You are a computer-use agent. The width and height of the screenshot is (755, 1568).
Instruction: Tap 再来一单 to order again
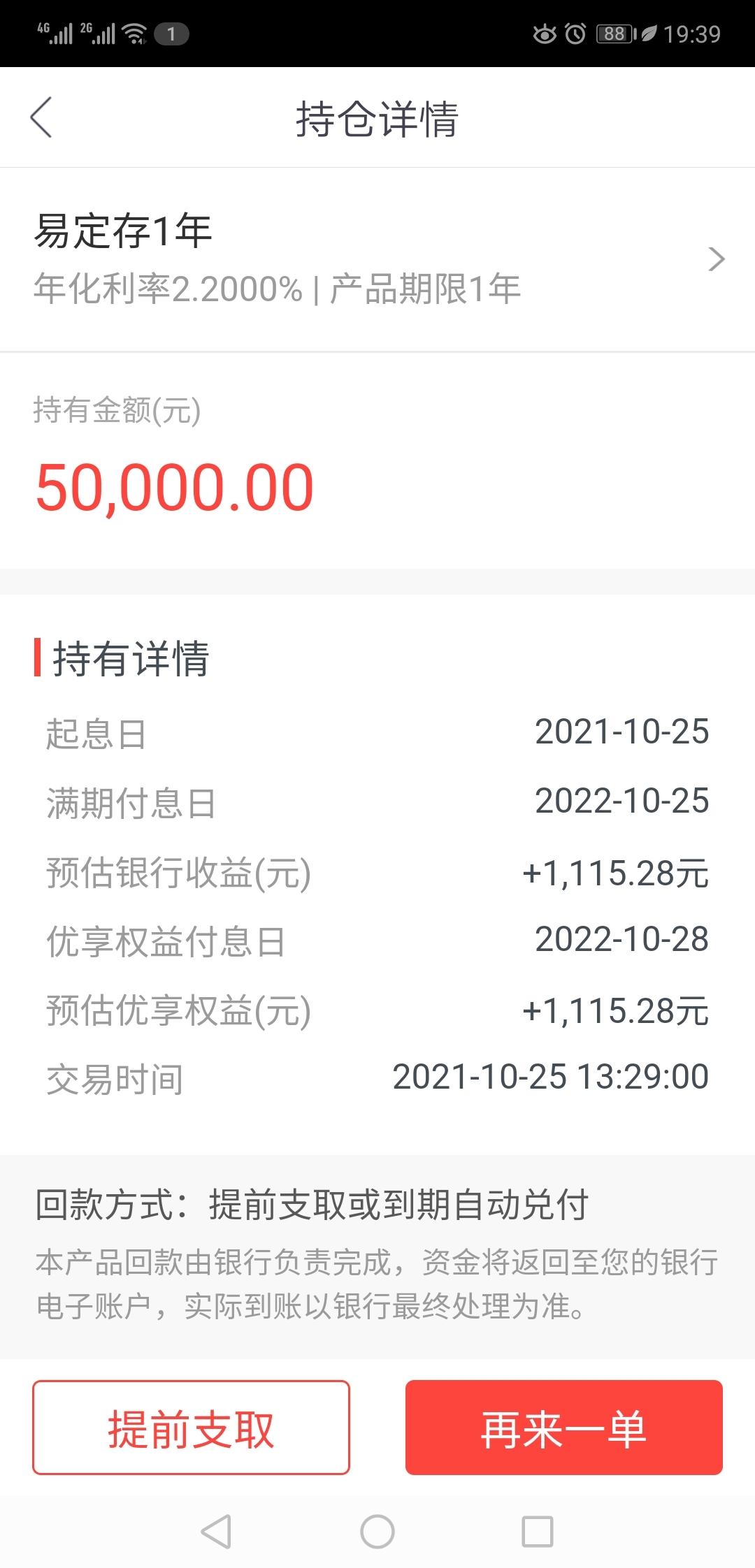point(564,1428)
